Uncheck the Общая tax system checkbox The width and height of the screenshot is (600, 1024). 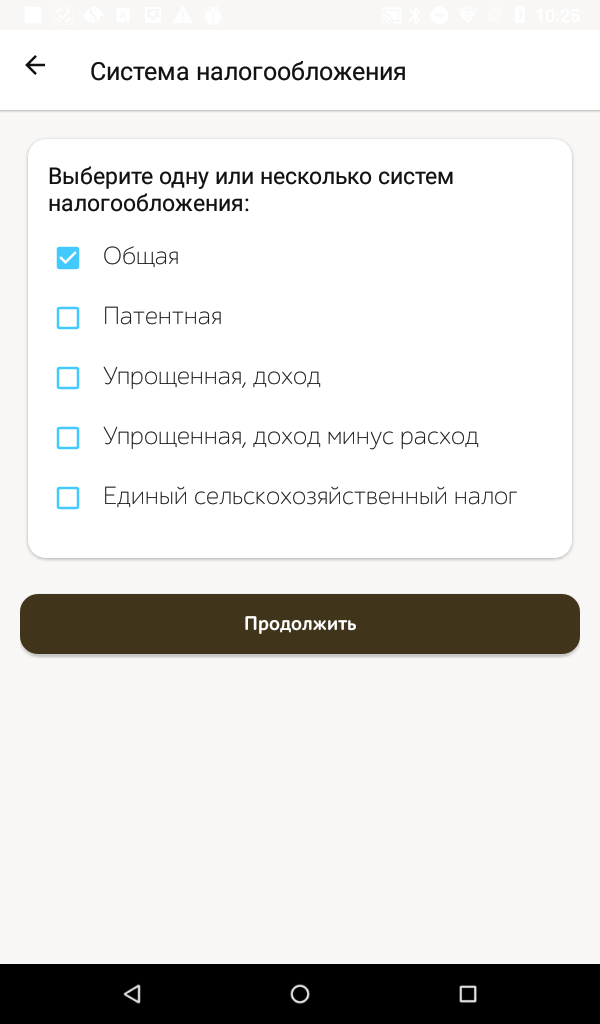click(x=68, y=258)
